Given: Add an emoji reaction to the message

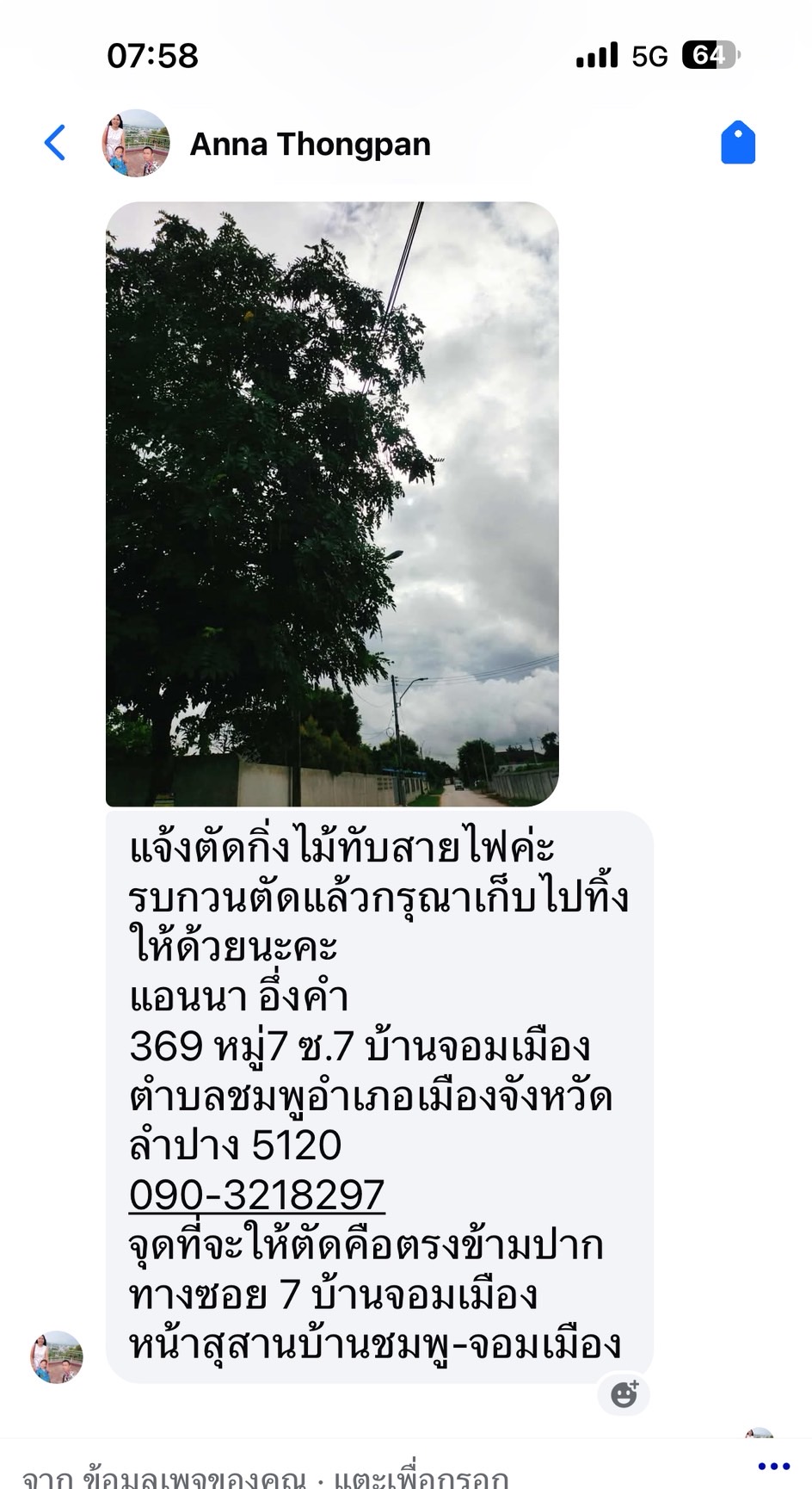Looking at the screenshot, I should tap(624, 1394).
